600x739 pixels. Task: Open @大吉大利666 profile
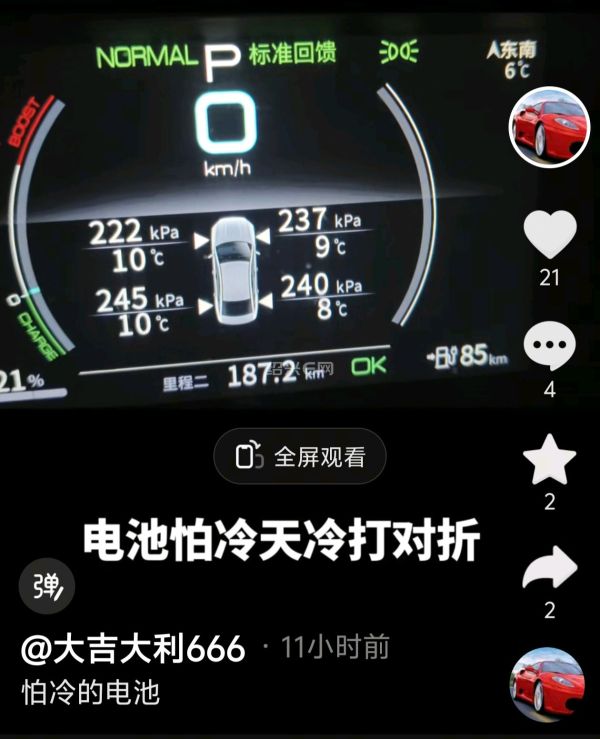point(133,648)
